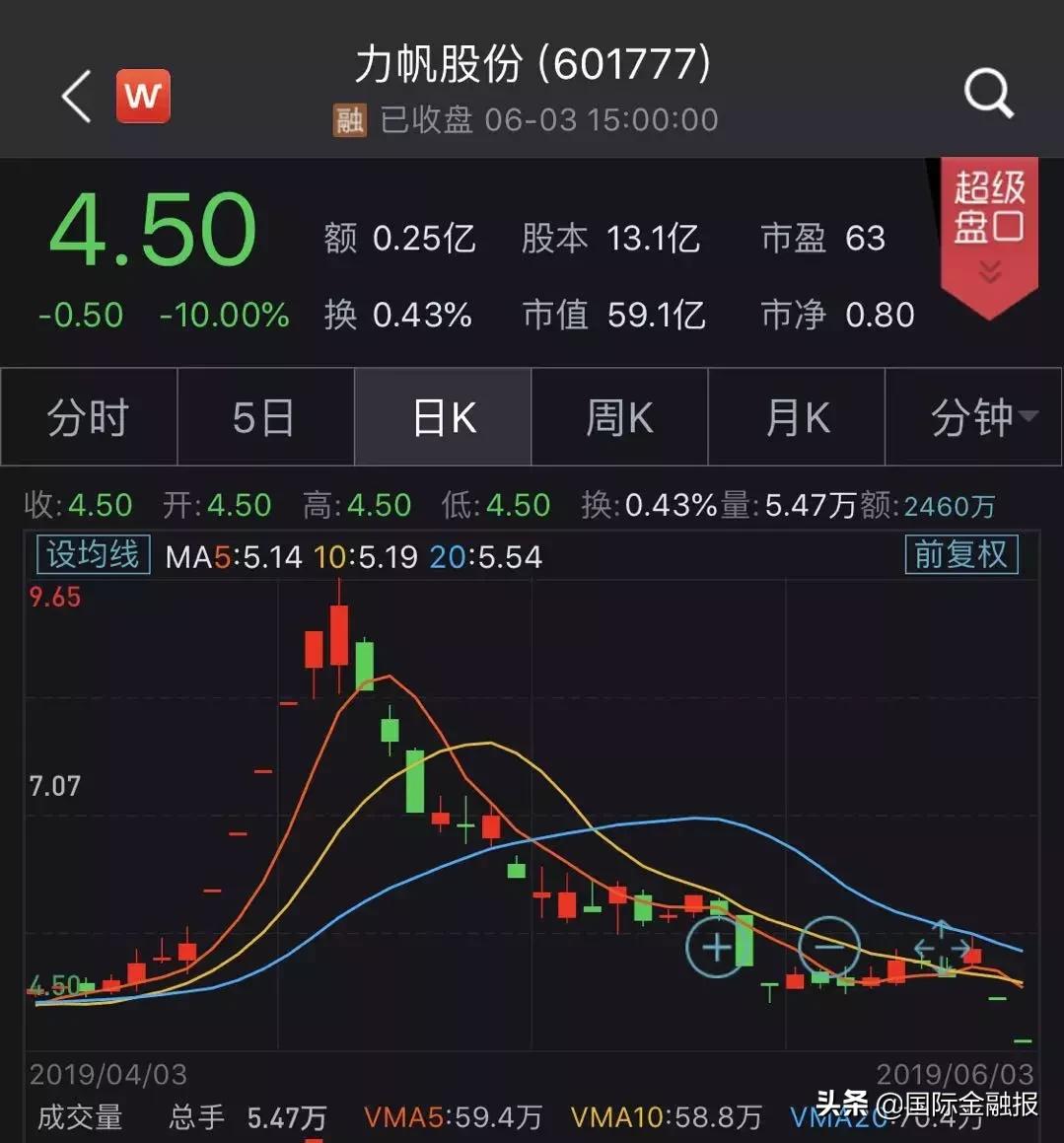
Task: Tap the search magnifier icon
Action: point(986,94)
